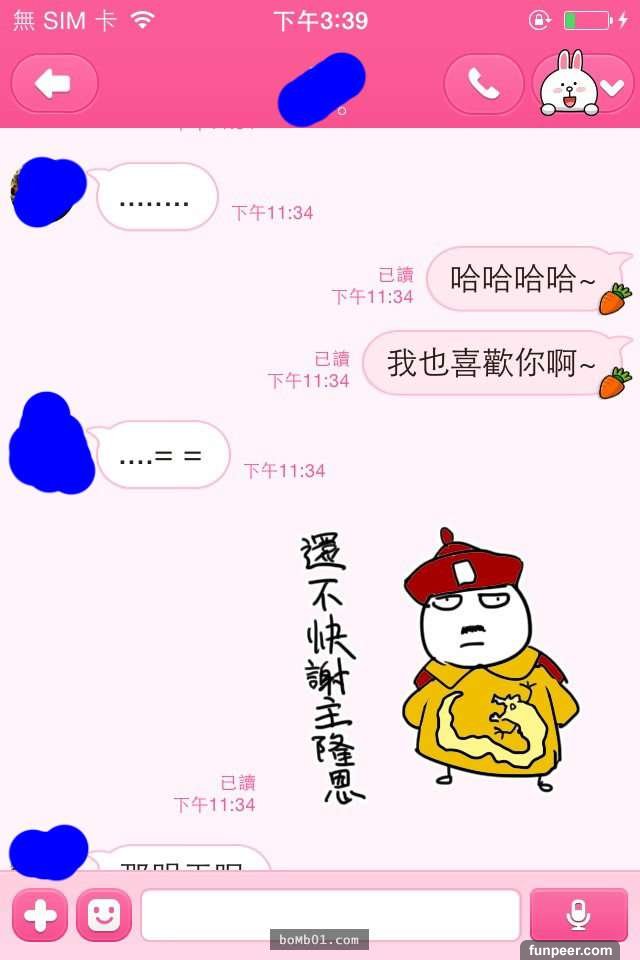Screen dimensions: 640x960
Task: Expand the bunny dropdown menu
Action: click(585, 84)
